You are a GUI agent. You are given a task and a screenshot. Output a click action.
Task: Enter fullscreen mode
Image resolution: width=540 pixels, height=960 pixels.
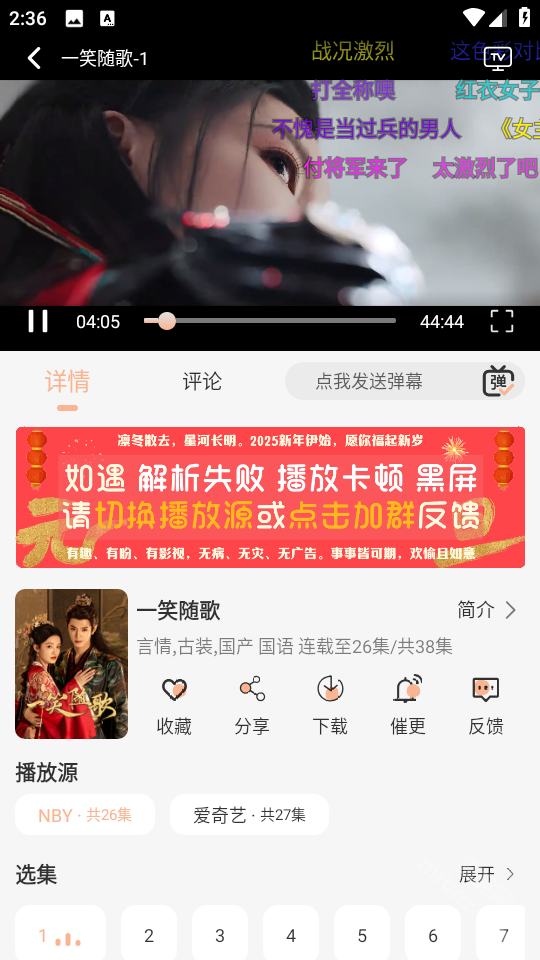(502, 321)
